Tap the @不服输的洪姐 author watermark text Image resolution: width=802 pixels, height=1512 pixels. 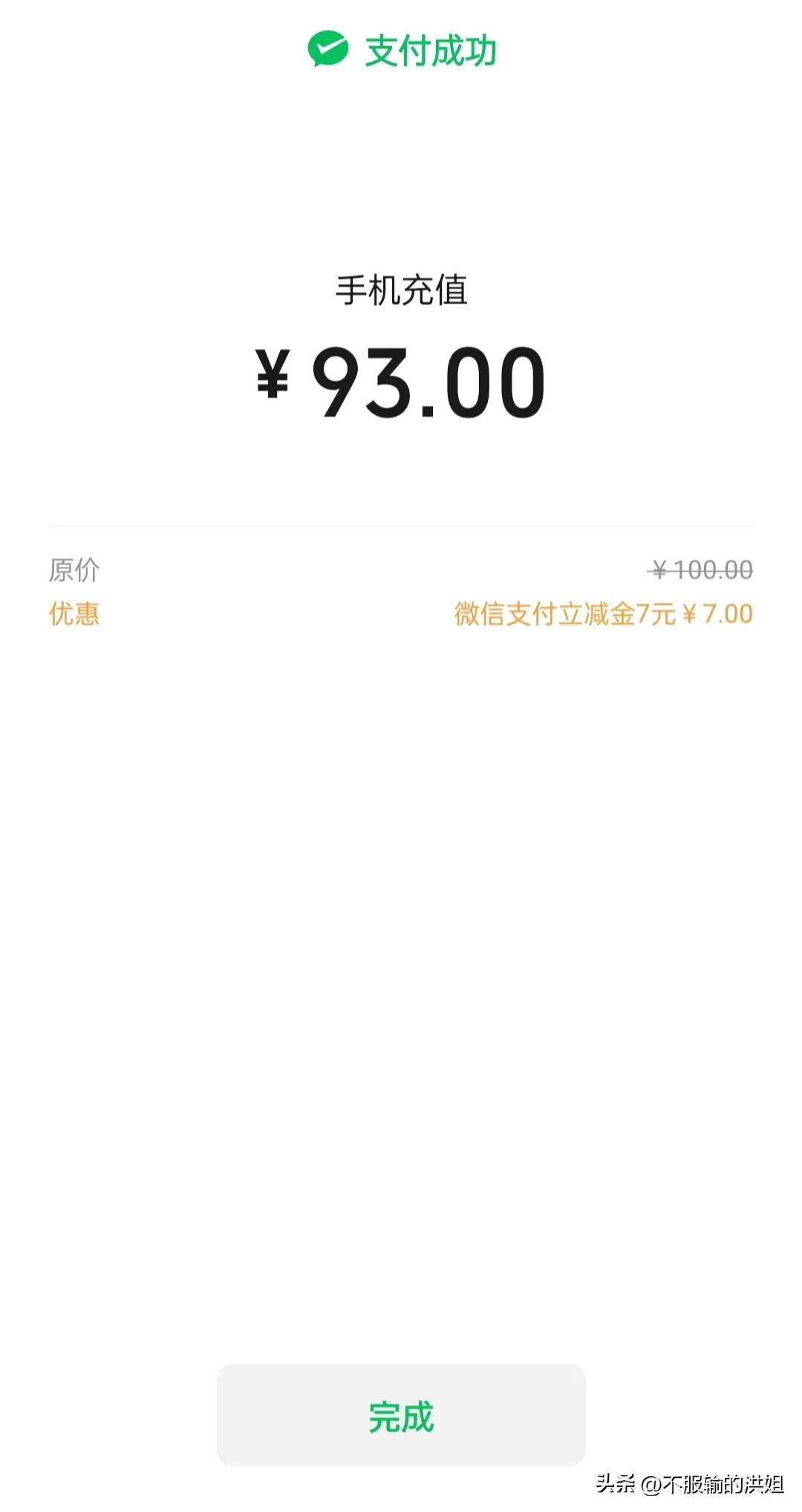(x=713, y=1482)
